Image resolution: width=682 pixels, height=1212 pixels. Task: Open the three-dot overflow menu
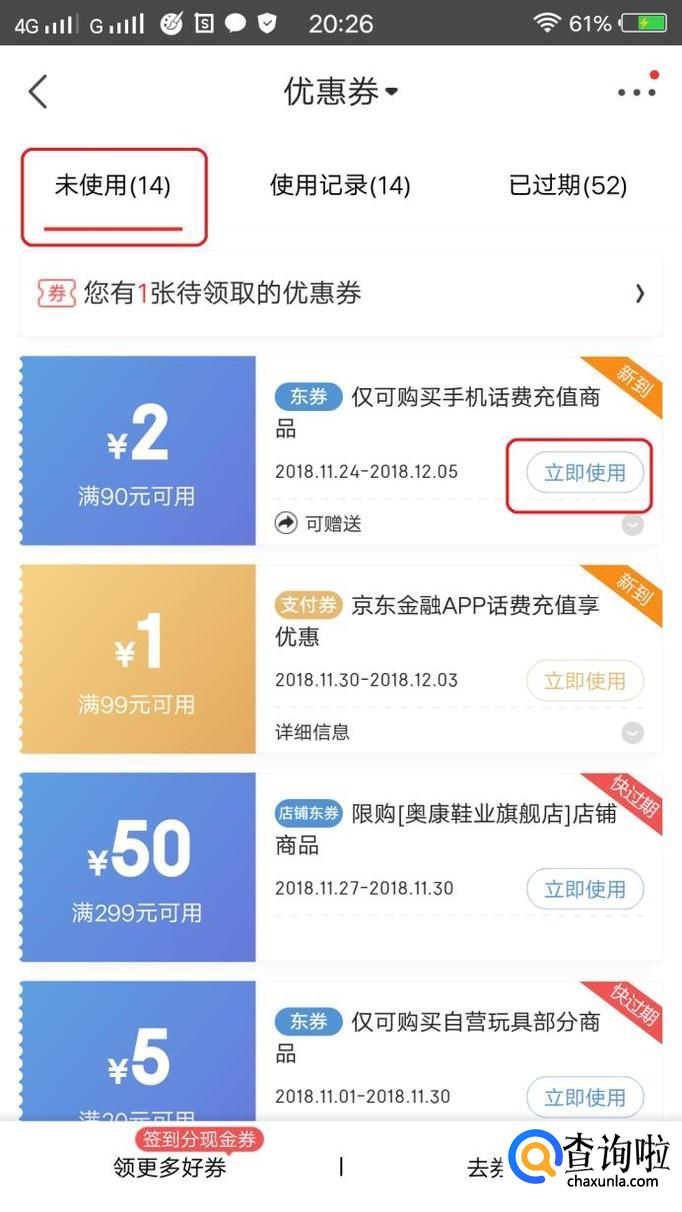click(636, 92)
